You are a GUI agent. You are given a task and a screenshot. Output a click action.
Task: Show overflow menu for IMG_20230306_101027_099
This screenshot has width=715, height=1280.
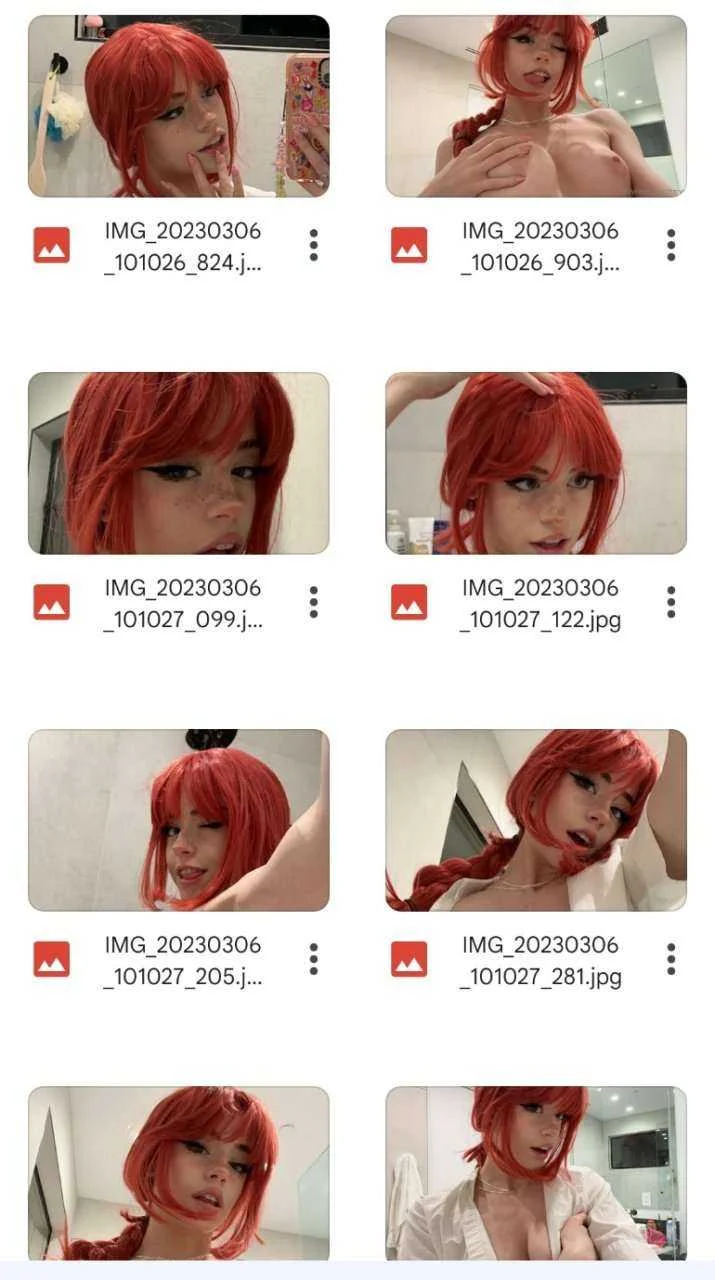[314, 602]
